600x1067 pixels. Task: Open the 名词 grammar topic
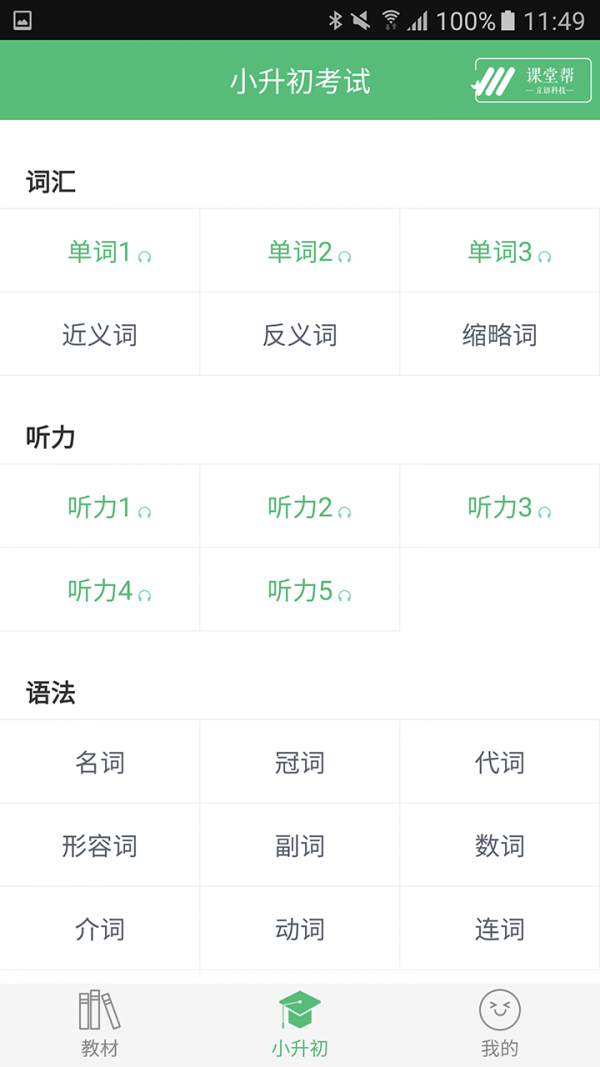[100, 763]
